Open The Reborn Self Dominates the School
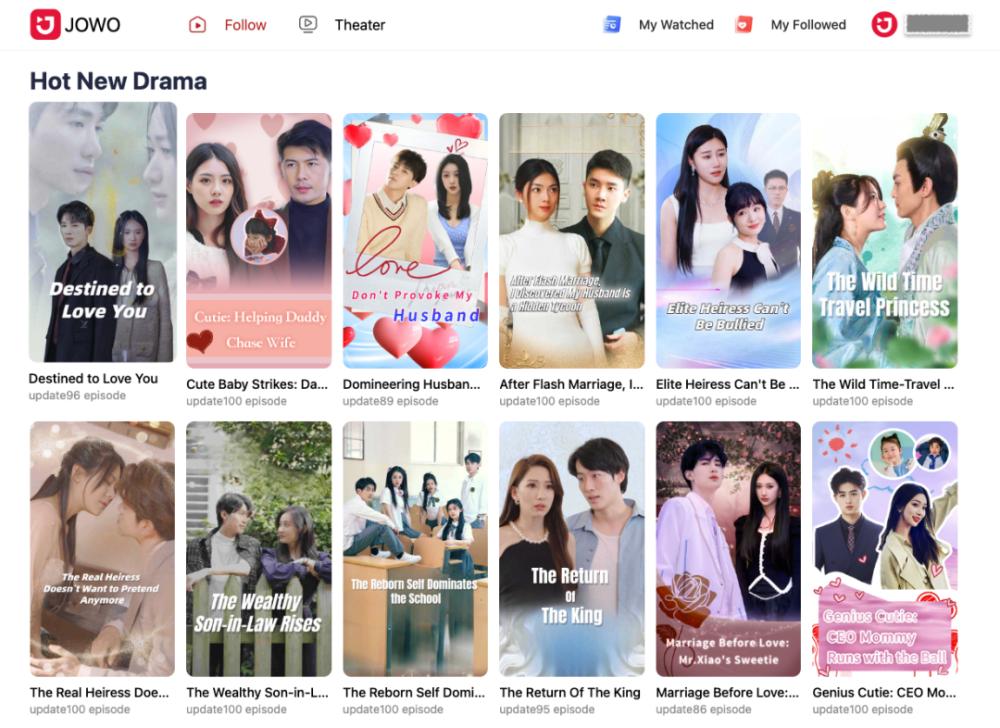 (x=415, y=548)
